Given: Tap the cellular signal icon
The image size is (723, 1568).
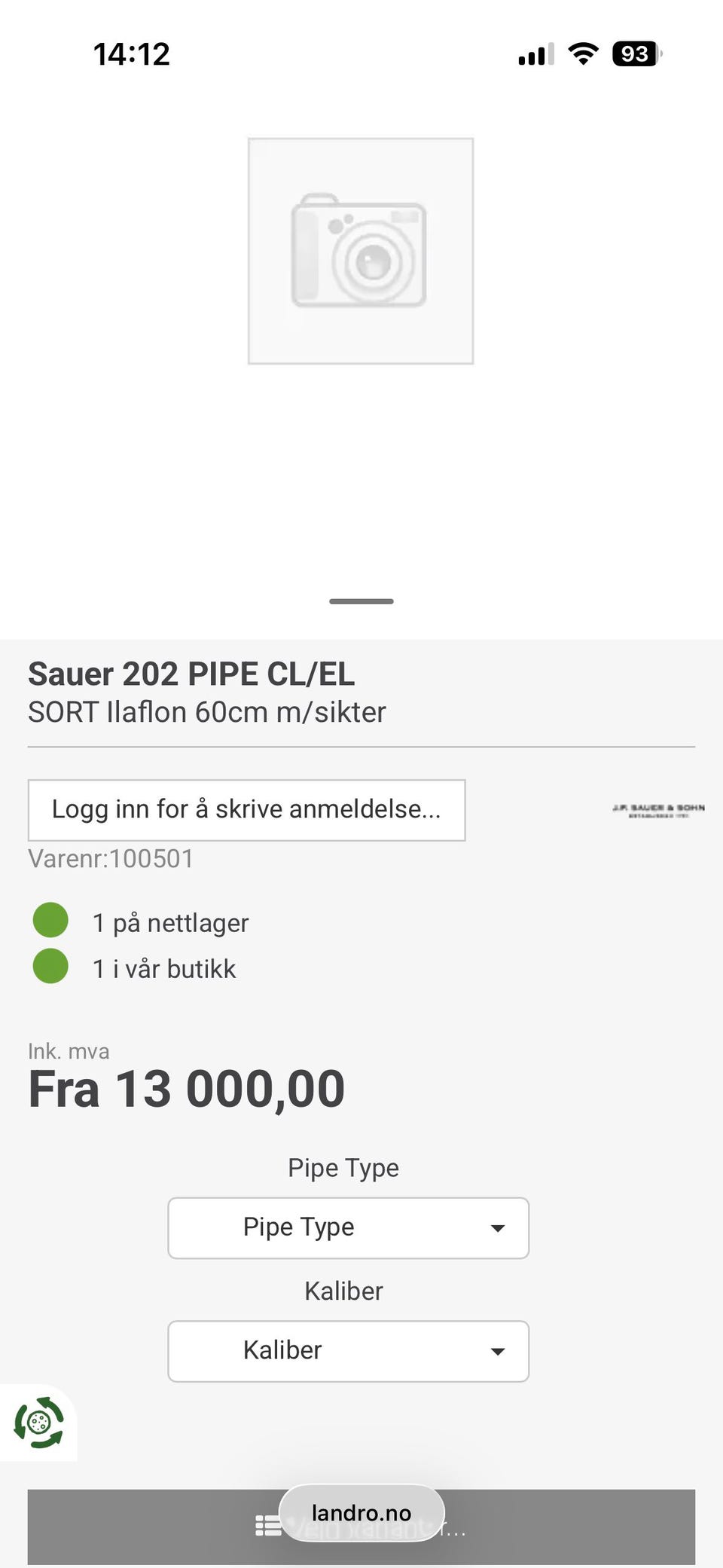Looking at the screenshot, I should click(x=535, y=53).
